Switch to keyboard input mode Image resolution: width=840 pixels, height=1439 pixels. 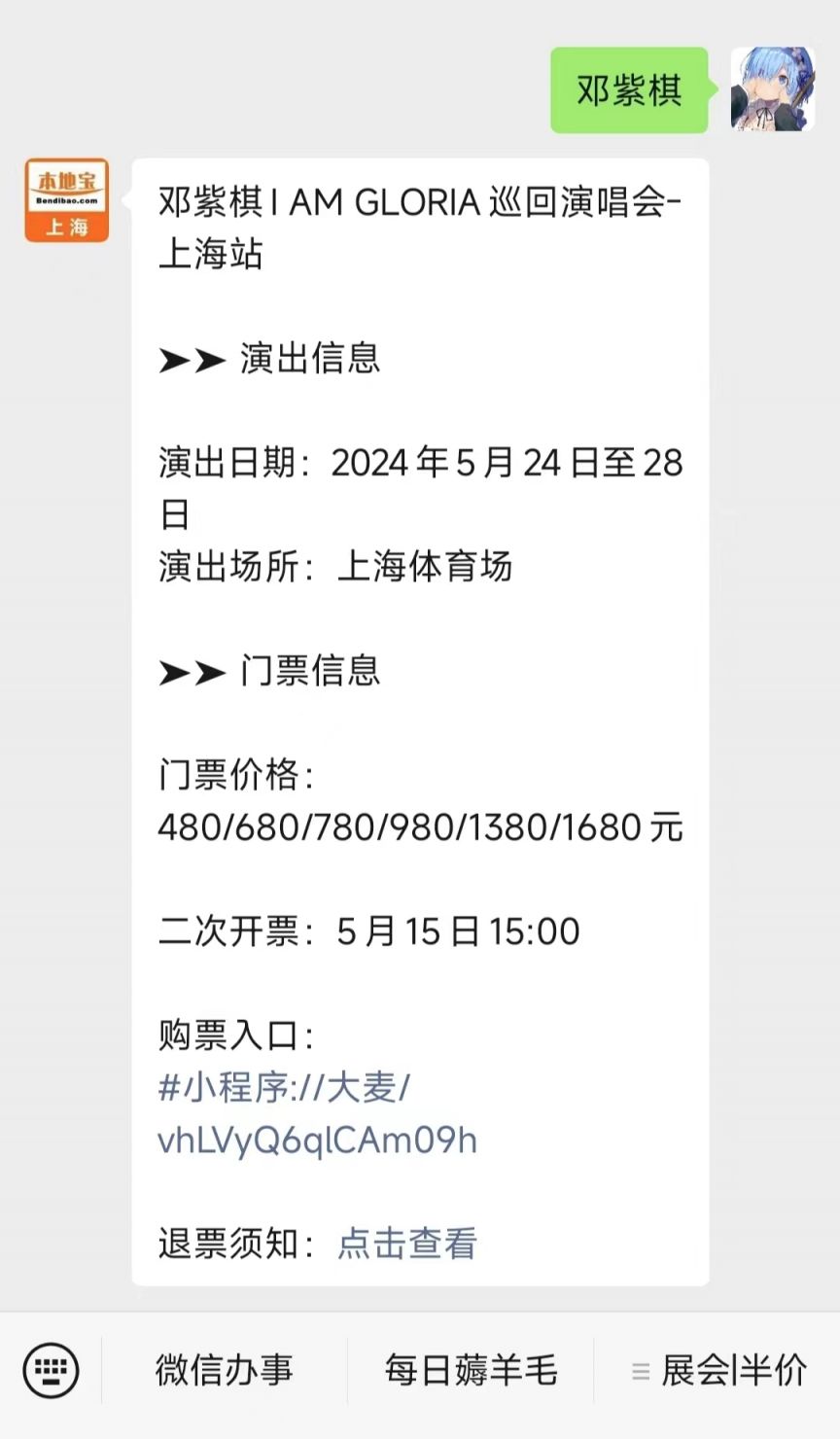pyautogui.click(x=51, y=1371)
